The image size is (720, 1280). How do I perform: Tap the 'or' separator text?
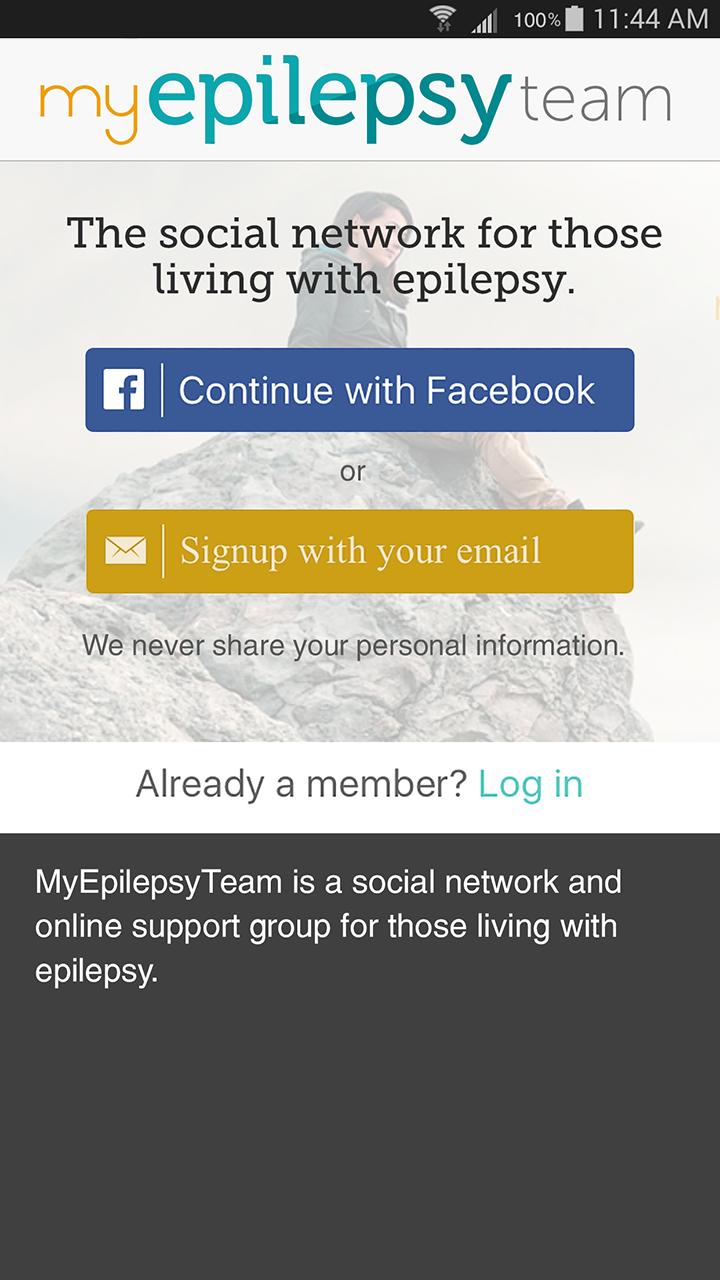(354, 471)
